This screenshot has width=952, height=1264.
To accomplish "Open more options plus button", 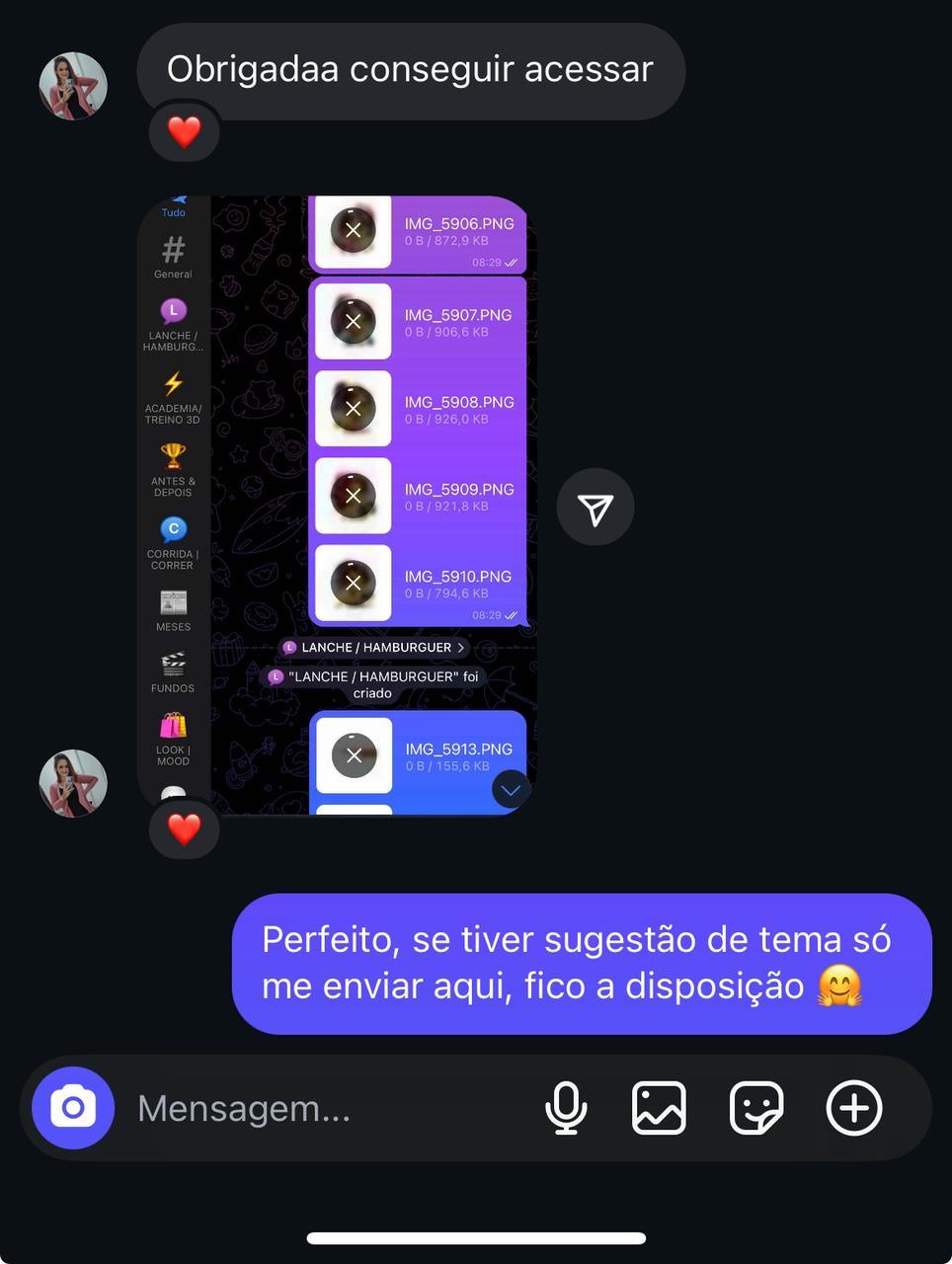I will pyautogui.click(x=853, y=1108).
